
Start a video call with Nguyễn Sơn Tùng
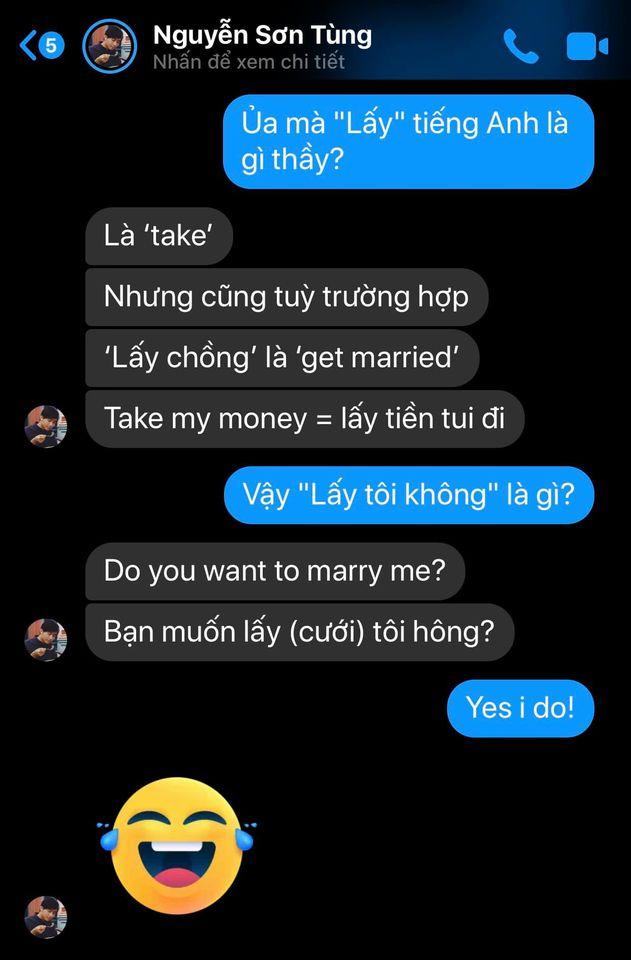point(587,46)
